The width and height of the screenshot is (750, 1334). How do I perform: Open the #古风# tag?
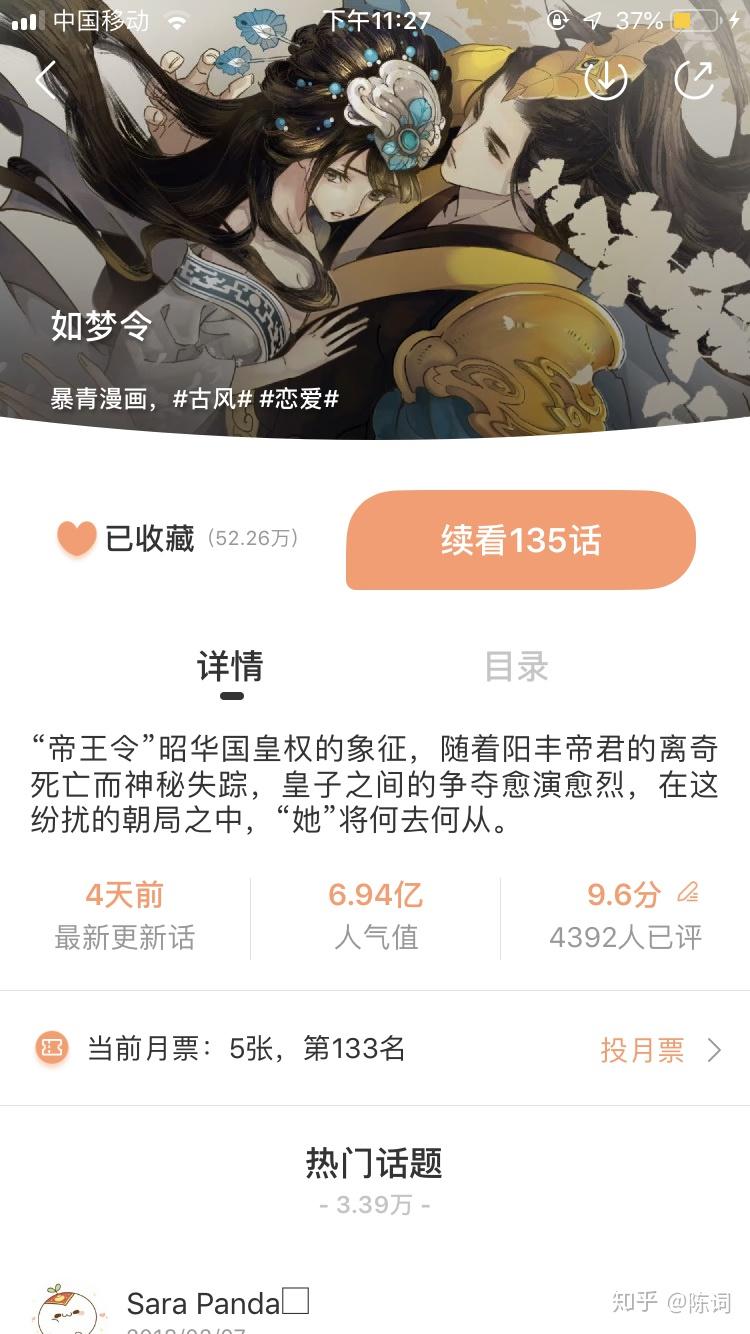click(x=212, y=399)
